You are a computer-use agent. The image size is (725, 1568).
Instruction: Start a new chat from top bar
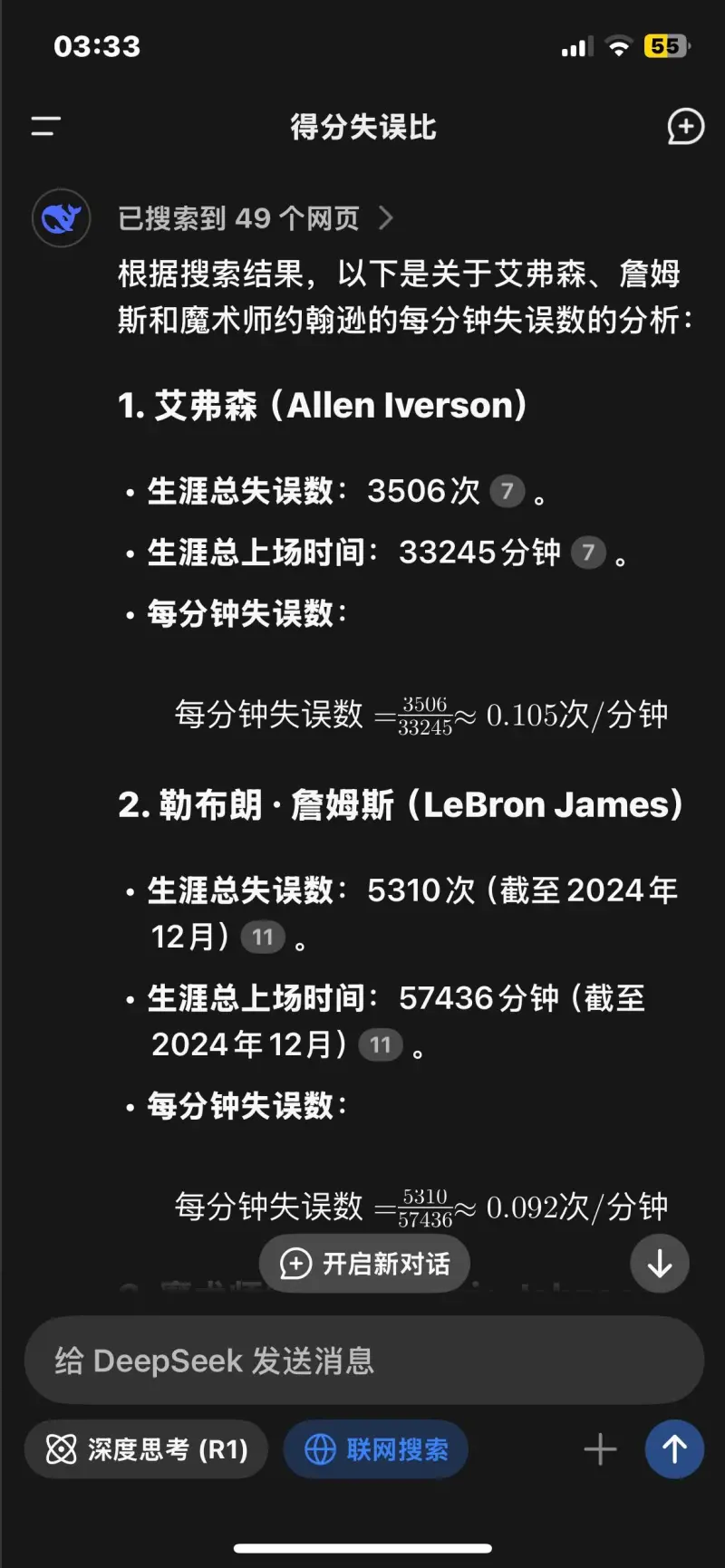685,127
